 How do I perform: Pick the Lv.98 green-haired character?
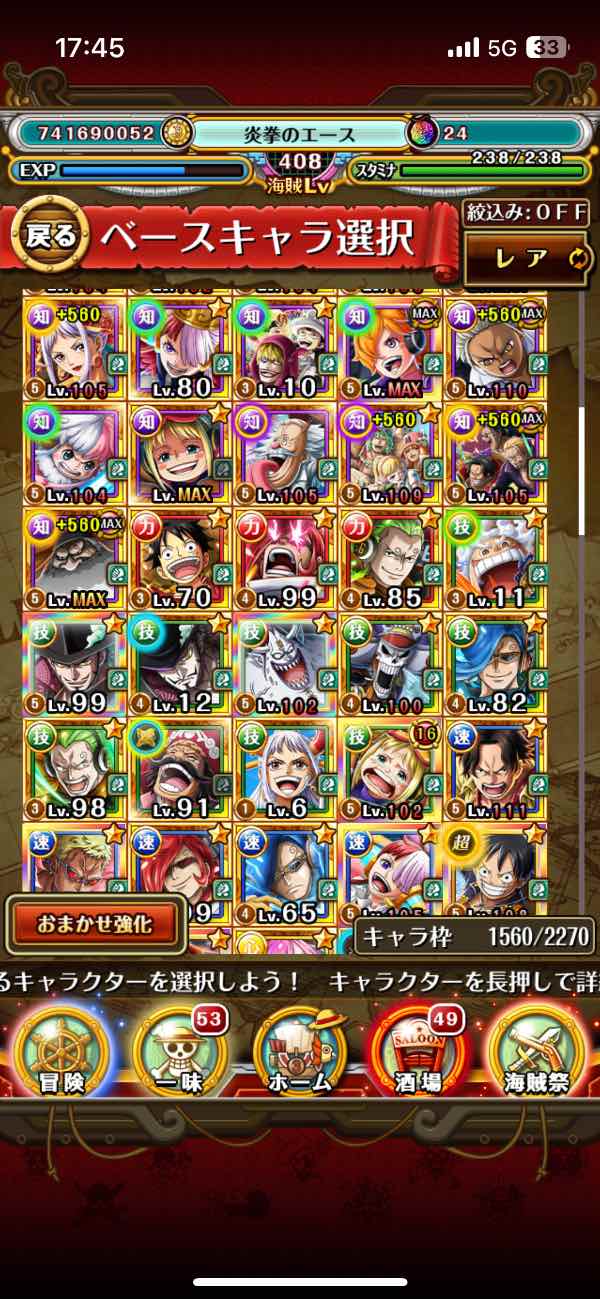74,770
